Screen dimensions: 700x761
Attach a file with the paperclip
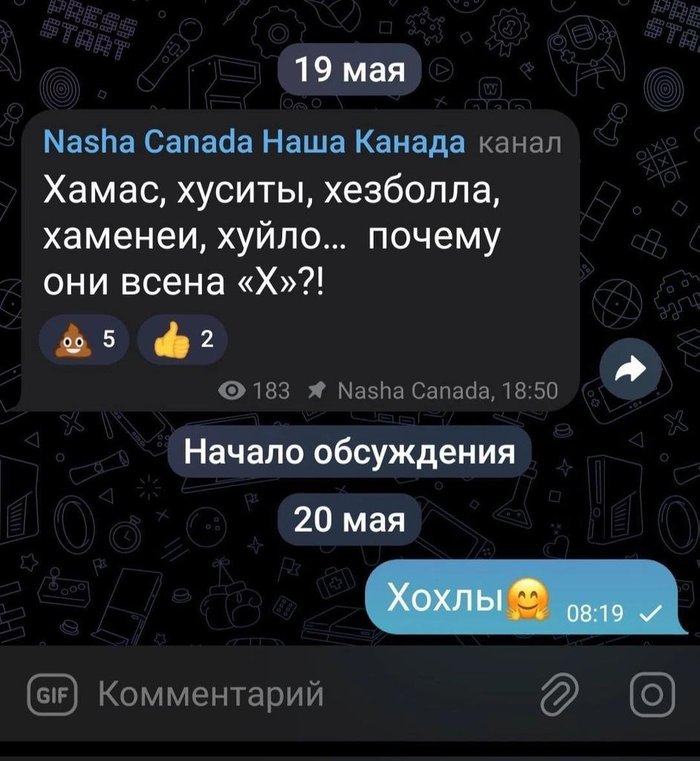pos(562,693)
